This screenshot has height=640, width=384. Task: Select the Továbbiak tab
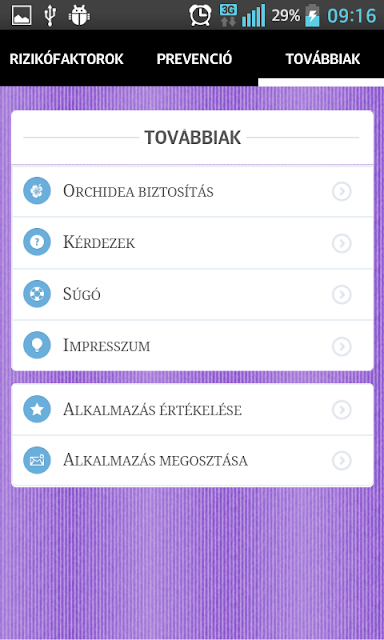322,59
